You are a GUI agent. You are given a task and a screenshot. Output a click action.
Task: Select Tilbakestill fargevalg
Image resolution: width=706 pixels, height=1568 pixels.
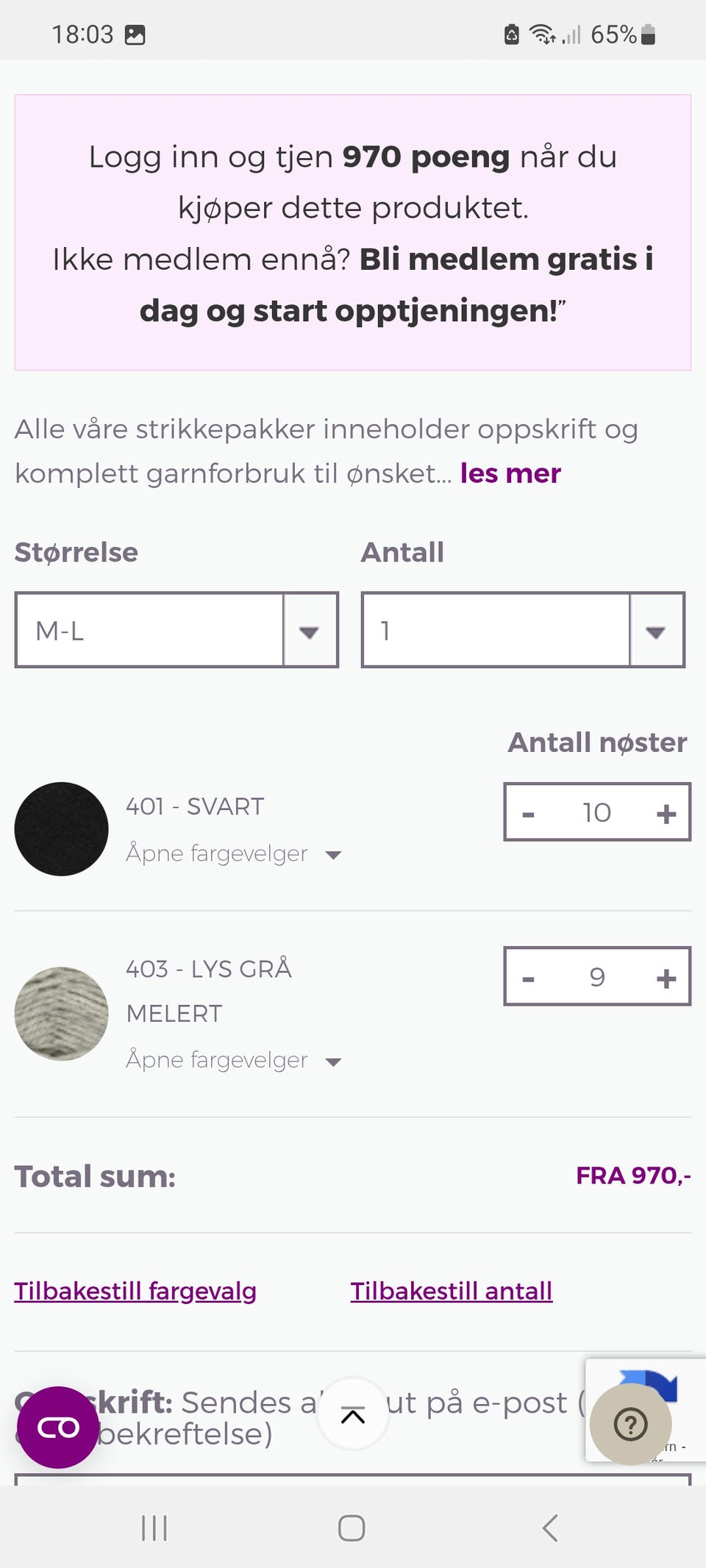point(135,1290)
